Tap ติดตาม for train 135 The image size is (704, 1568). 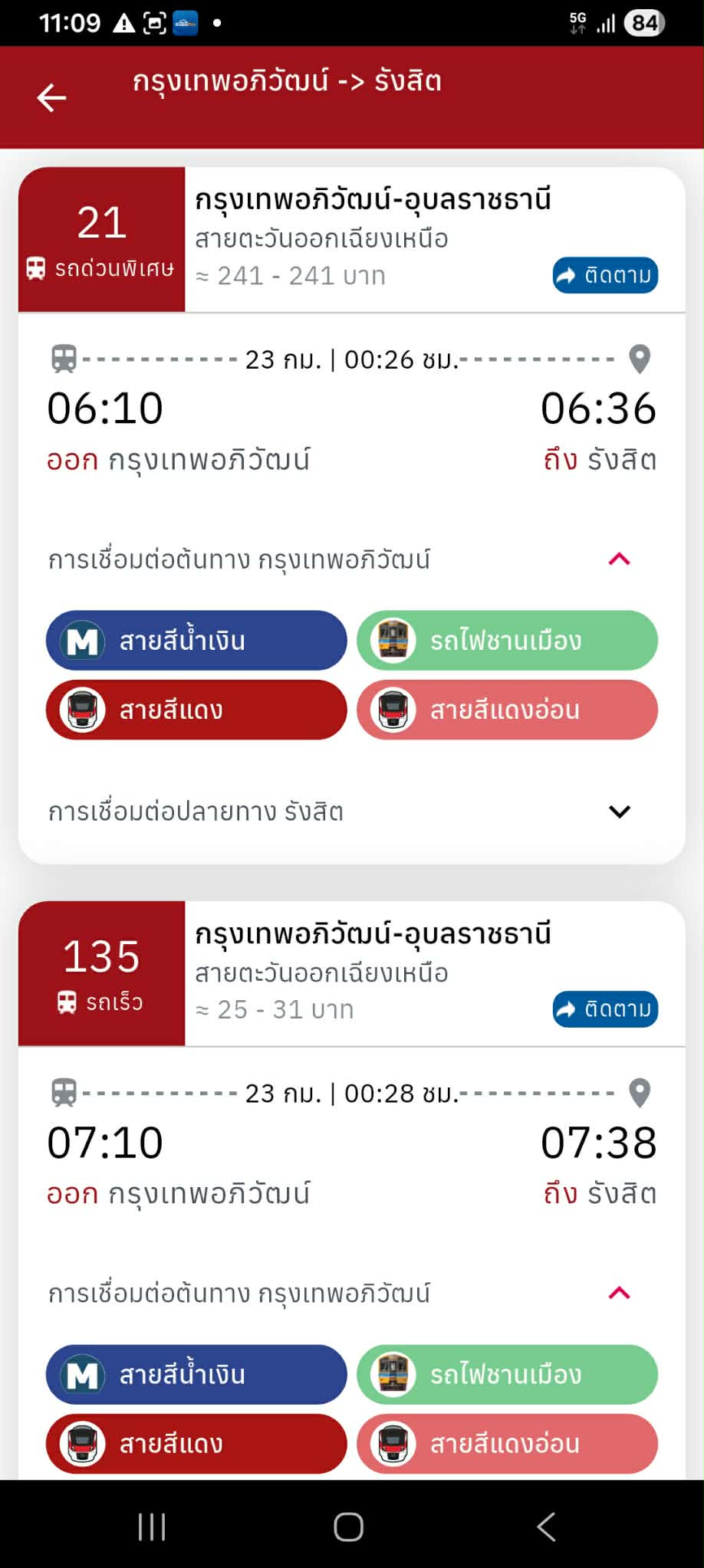pos(605,1009)
